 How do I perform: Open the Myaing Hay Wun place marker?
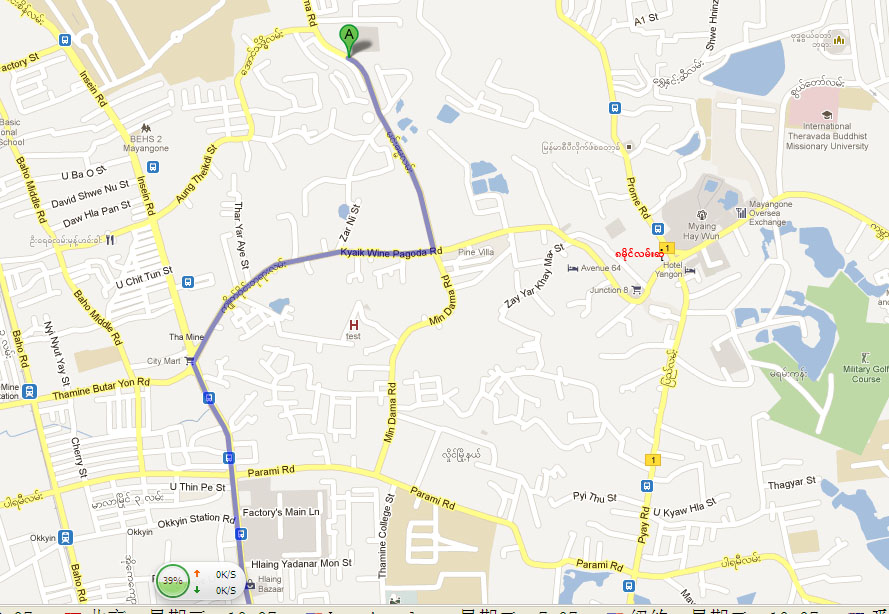point(702,214)
